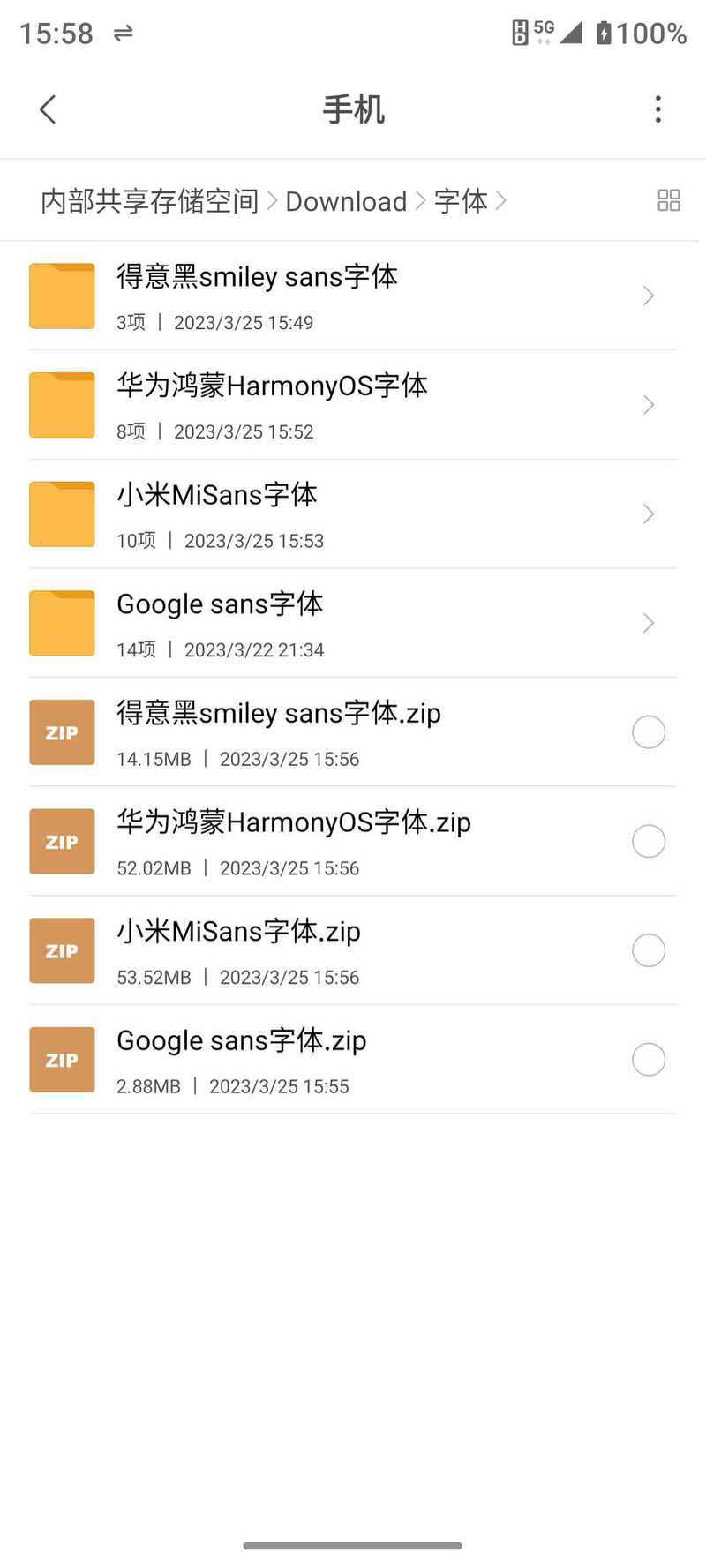Go to Download folder in breadcrumb
This screenshot has width=706, height=1568.
(x=346, y=201)
